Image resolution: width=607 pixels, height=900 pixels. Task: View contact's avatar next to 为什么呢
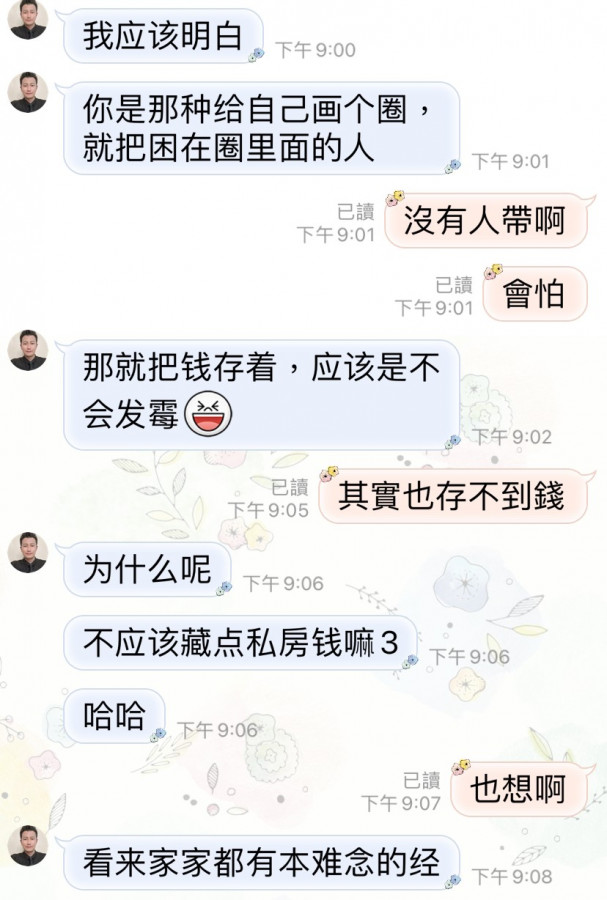point(28,553)
